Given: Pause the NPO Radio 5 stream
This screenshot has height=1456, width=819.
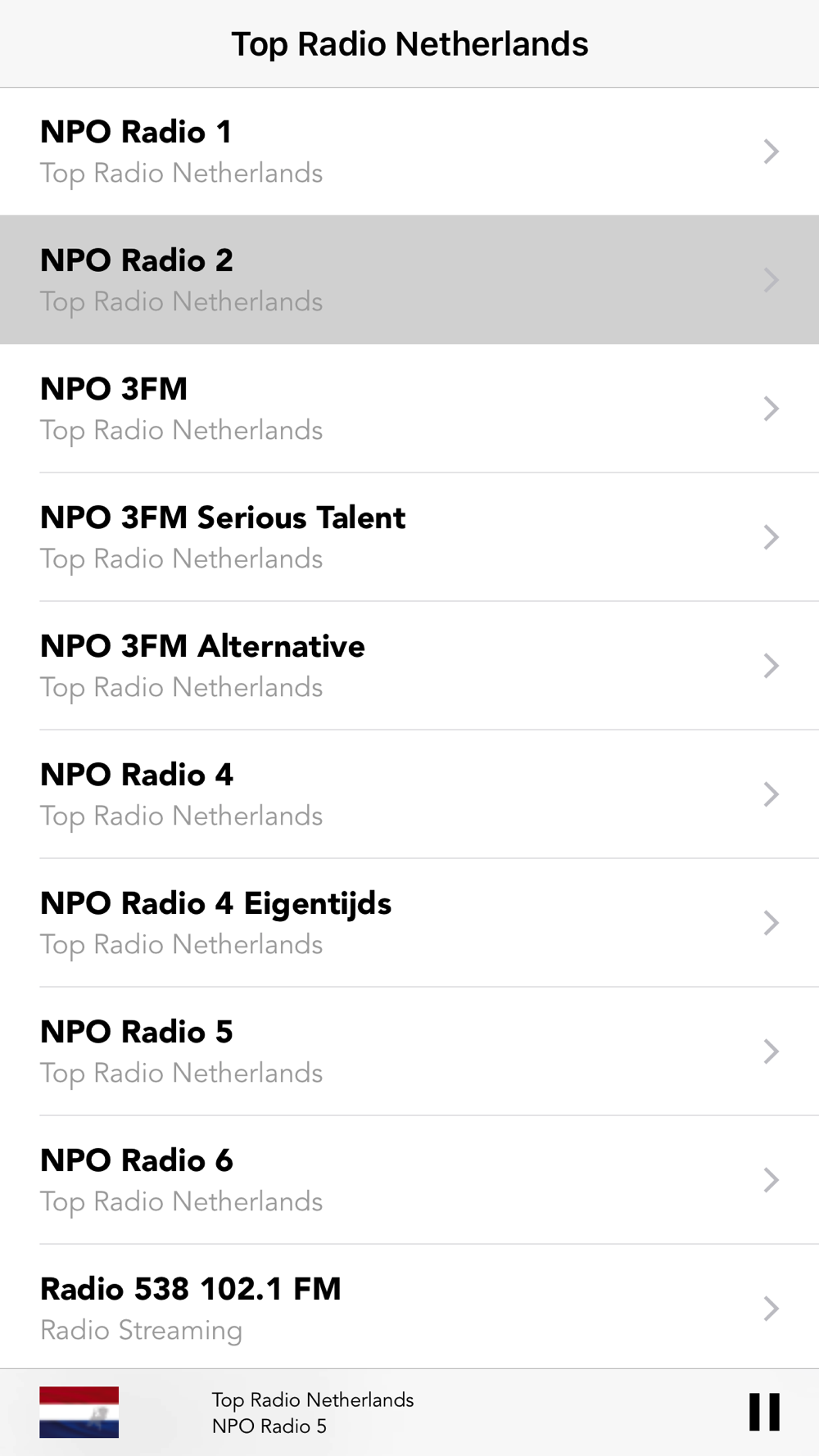Looking at the screenshot, I should tap(764, 1412).
